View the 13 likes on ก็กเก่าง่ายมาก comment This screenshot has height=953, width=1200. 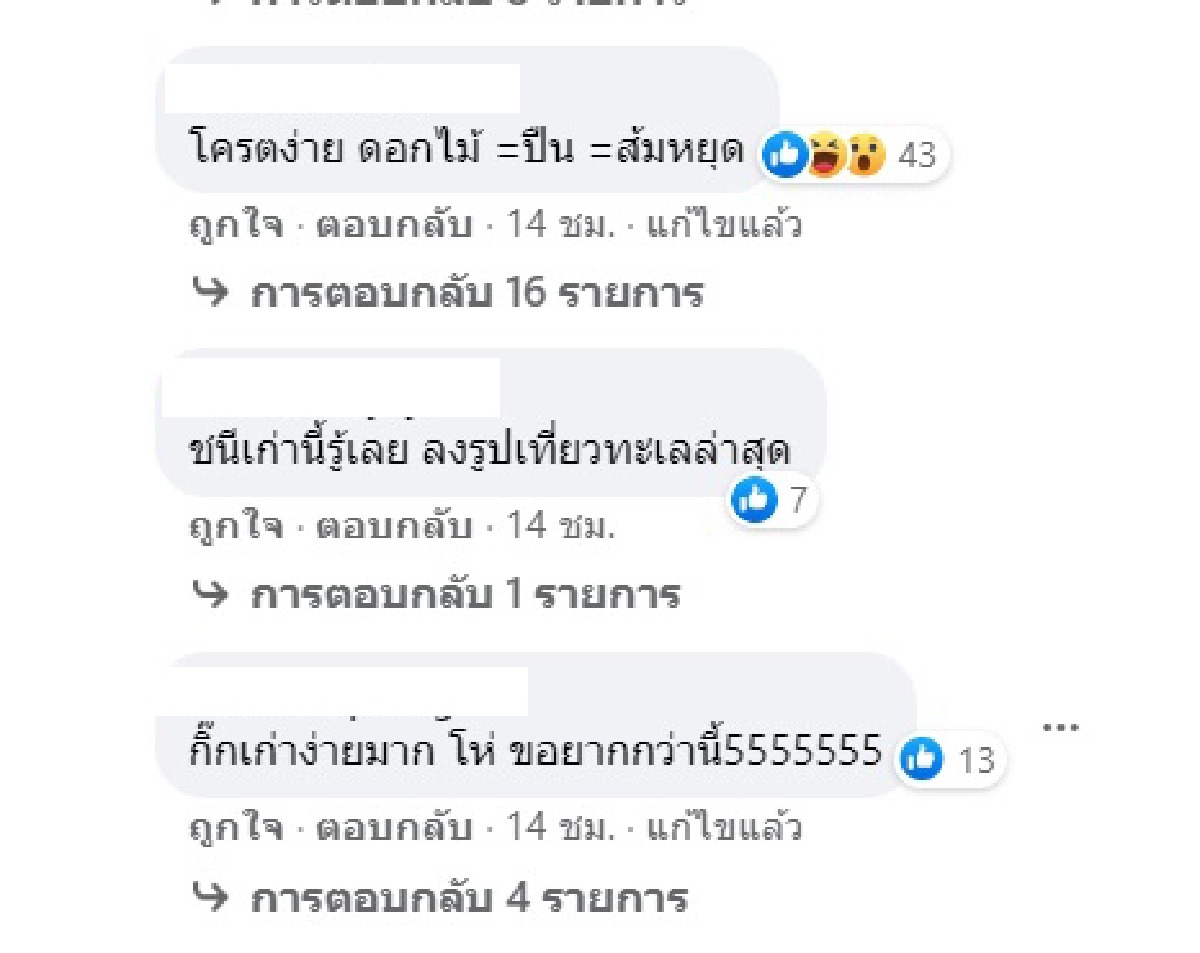[x=948, y=760]
